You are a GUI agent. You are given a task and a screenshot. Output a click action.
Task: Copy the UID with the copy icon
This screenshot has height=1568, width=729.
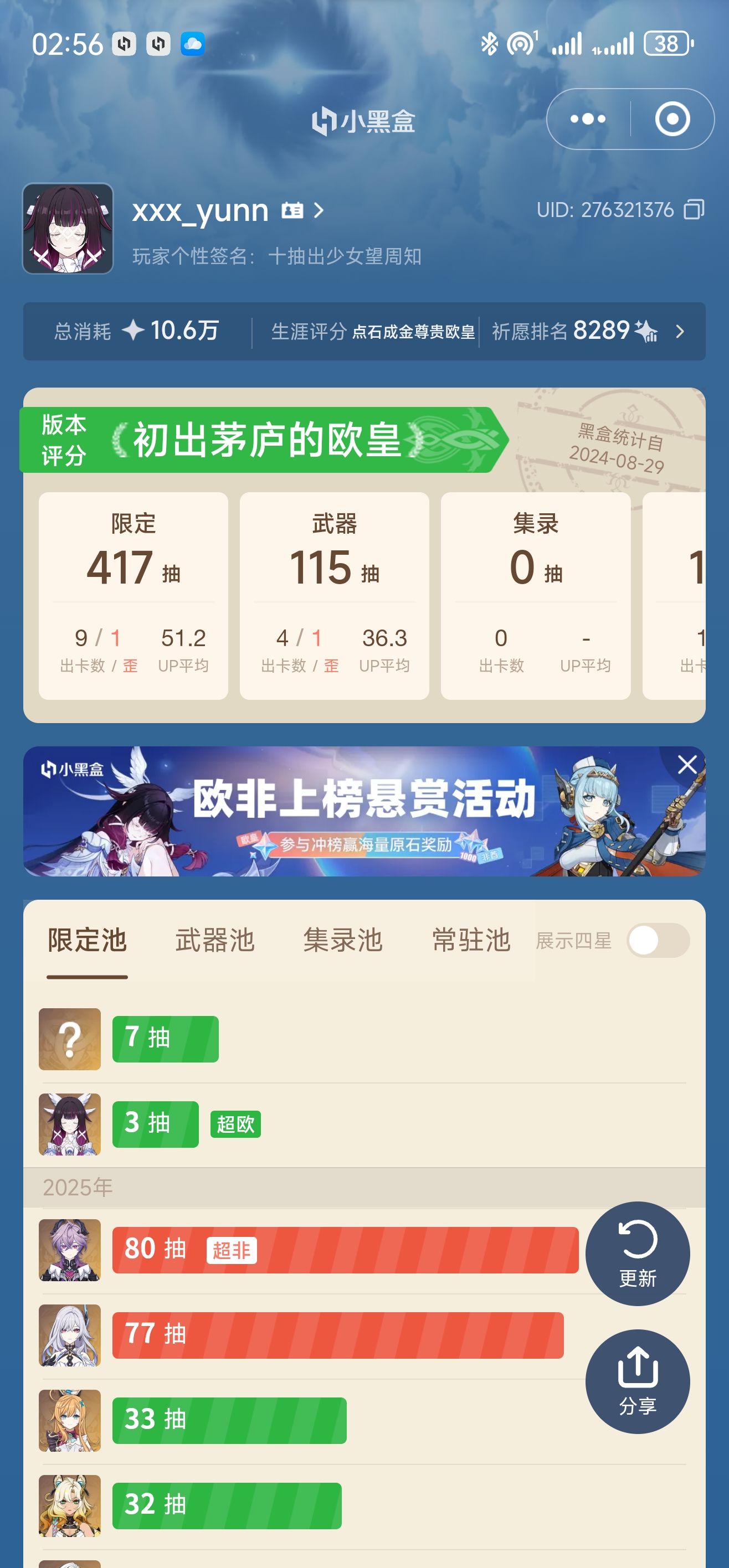coord(694,209)
